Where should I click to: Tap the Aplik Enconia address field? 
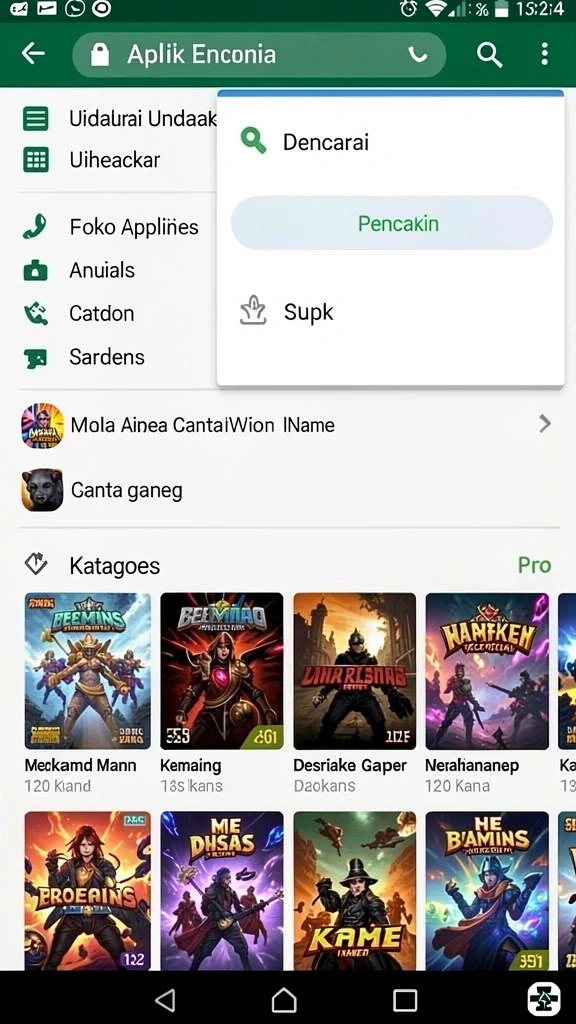pos(260,55)
